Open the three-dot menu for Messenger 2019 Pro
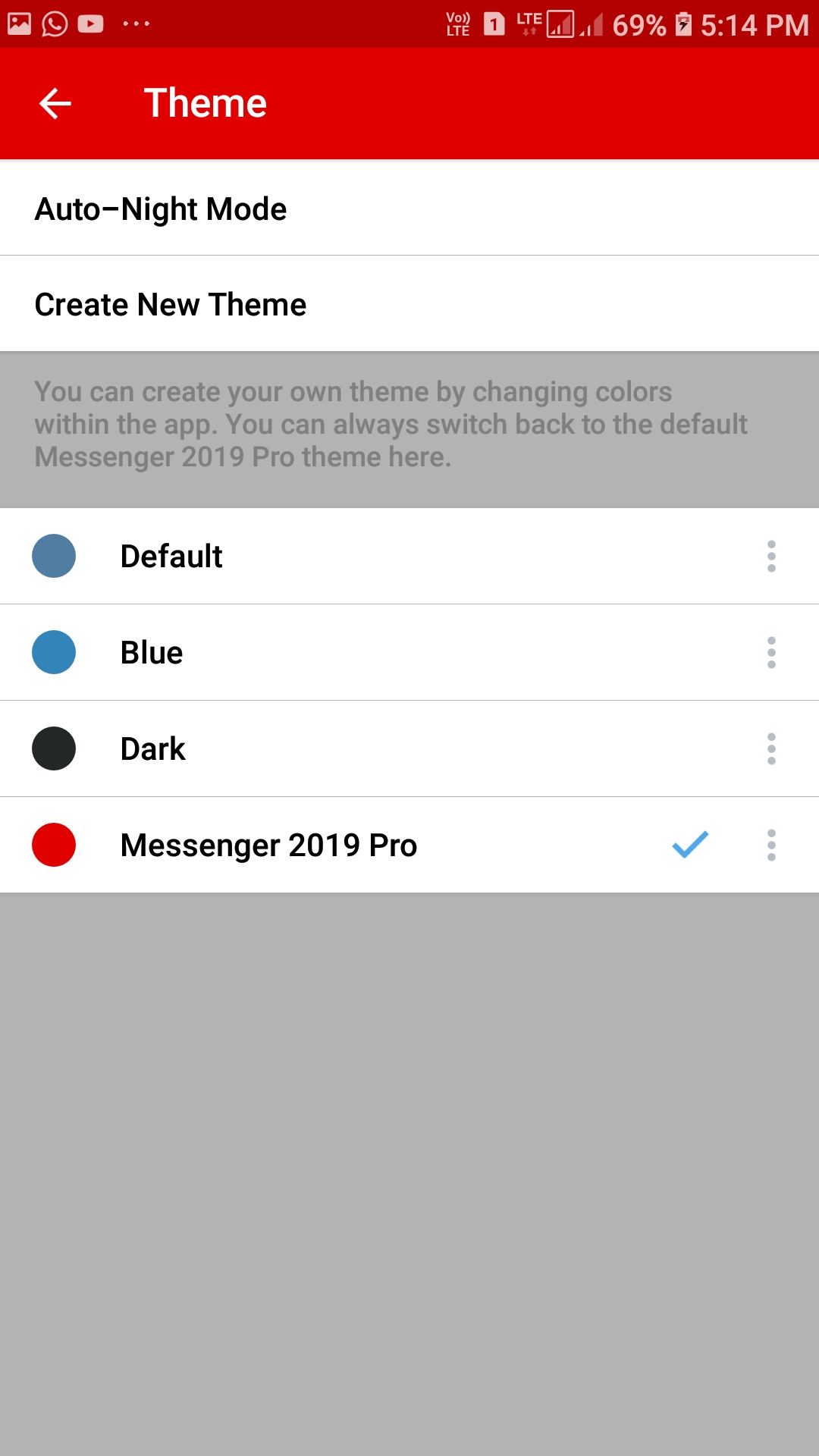819x1456 pixels. point(770,845)
